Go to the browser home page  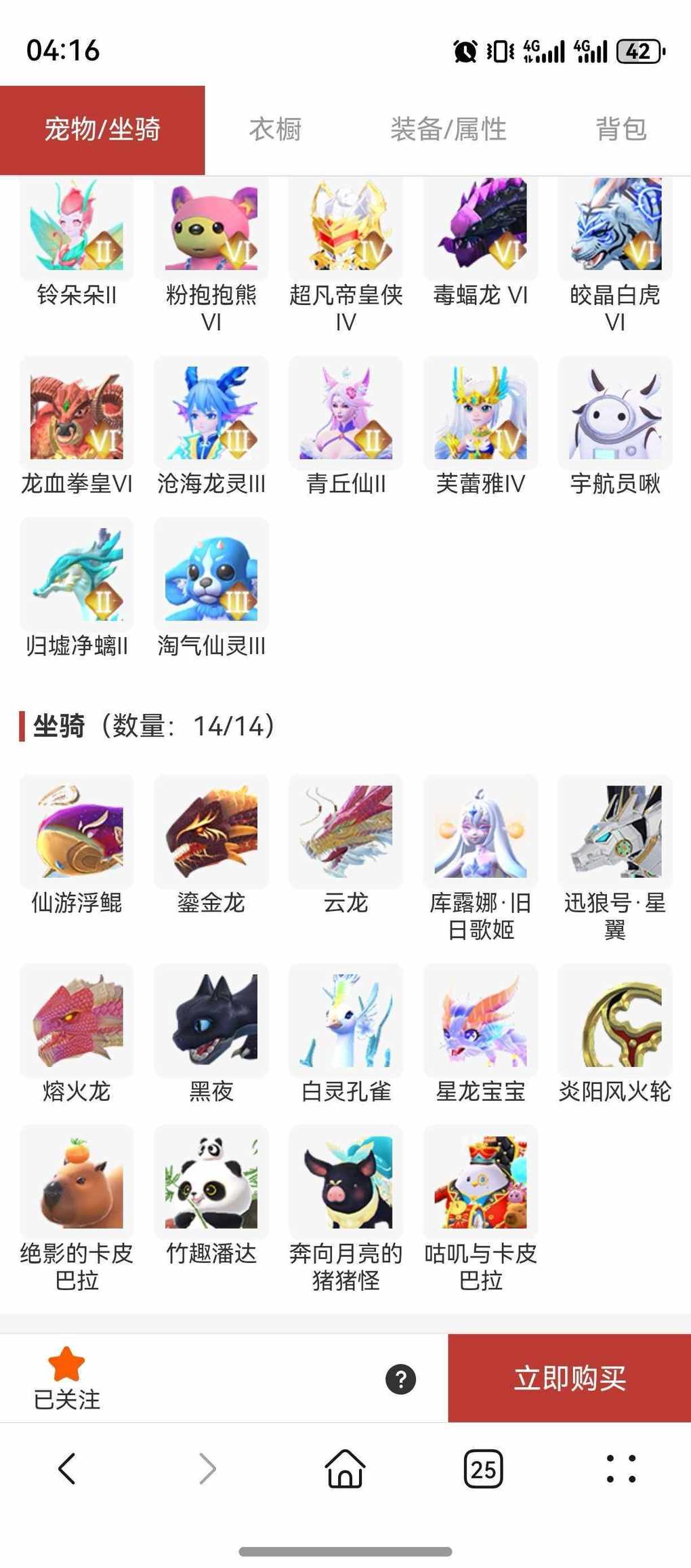pyautogui.click(x=345, y=1469)
